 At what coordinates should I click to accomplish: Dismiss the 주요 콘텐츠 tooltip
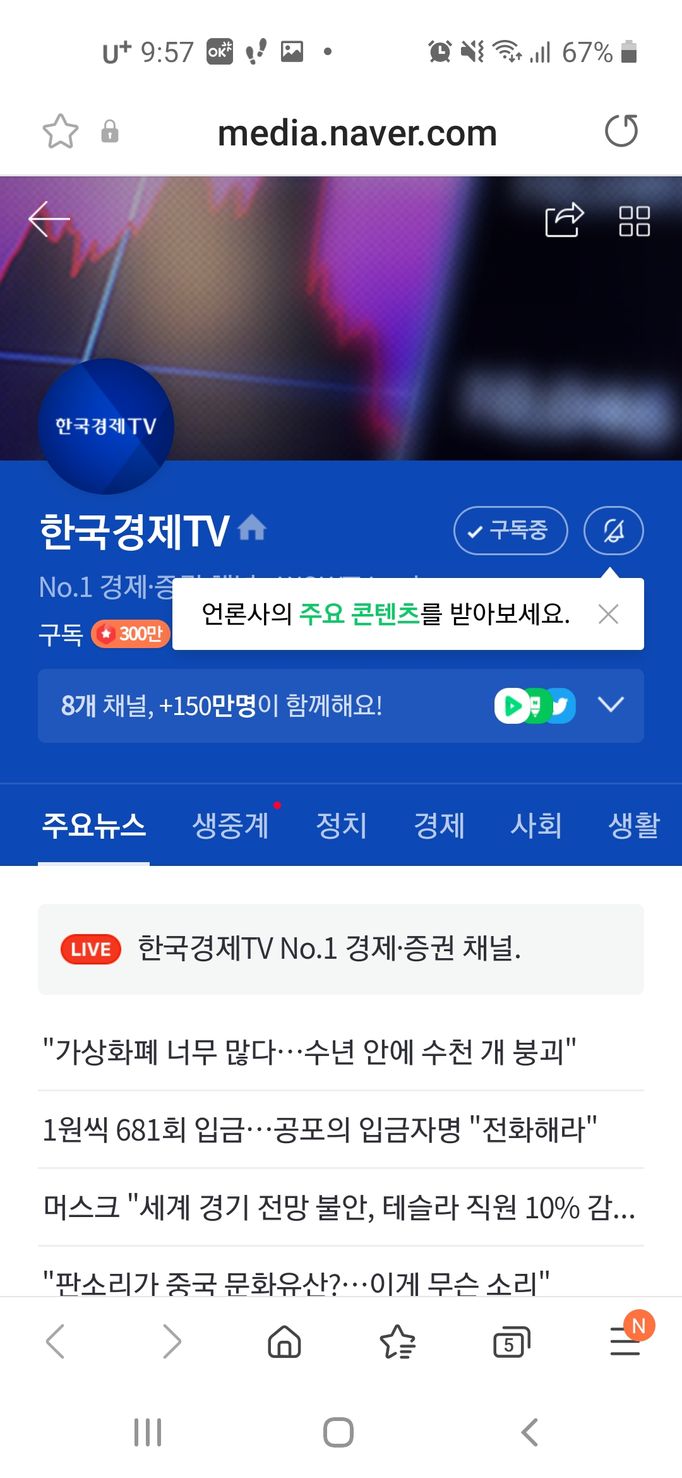point(608,614)
